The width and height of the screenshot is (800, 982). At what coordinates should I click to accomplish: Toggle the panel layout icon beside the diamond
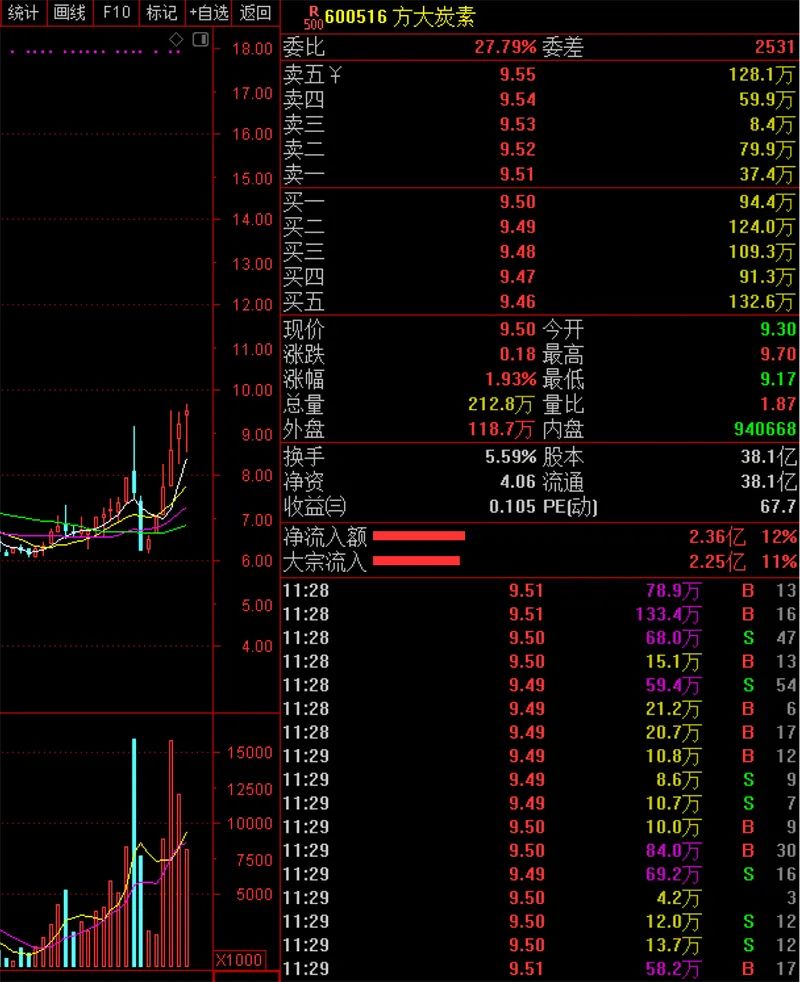coord(200,39)
